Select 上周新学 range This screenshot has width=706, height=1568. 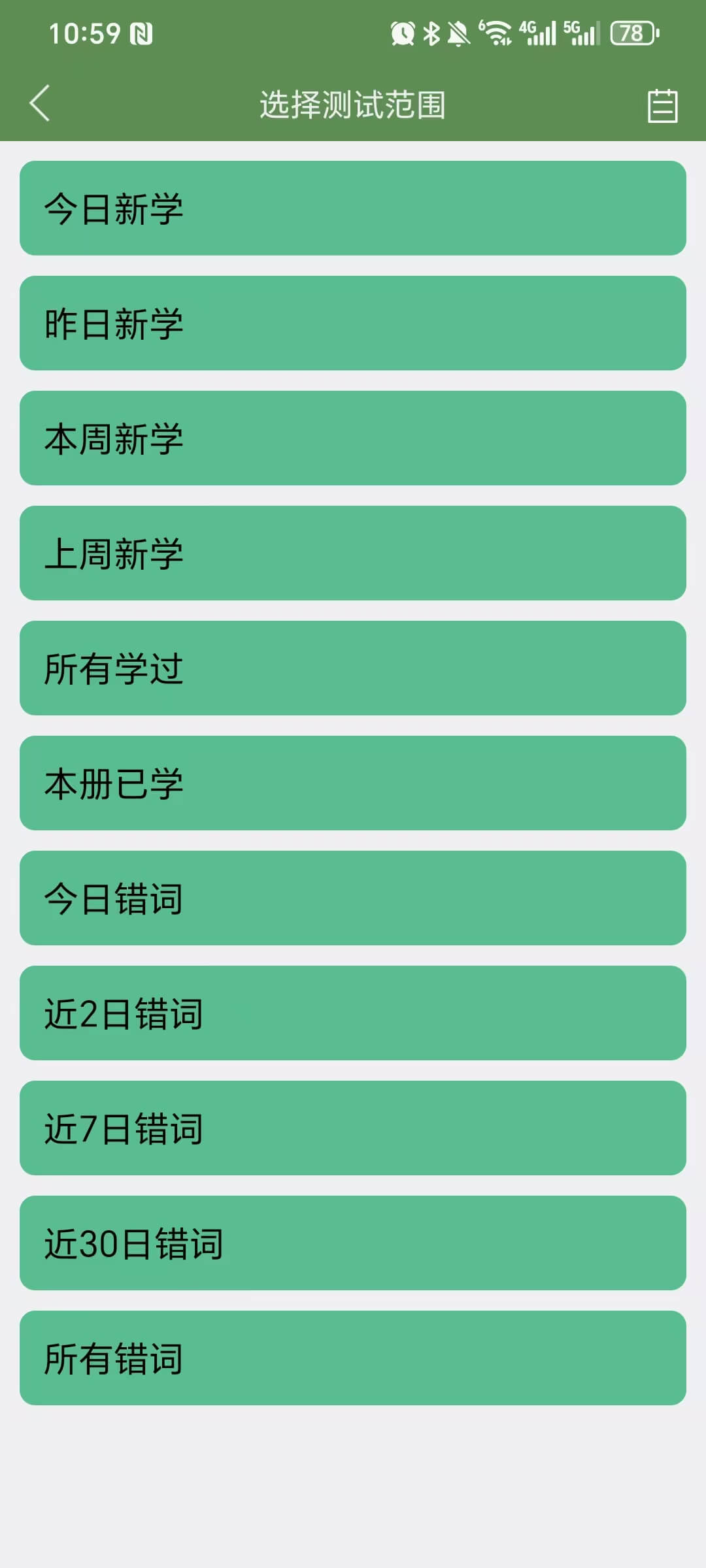click(x=353, y=553)
